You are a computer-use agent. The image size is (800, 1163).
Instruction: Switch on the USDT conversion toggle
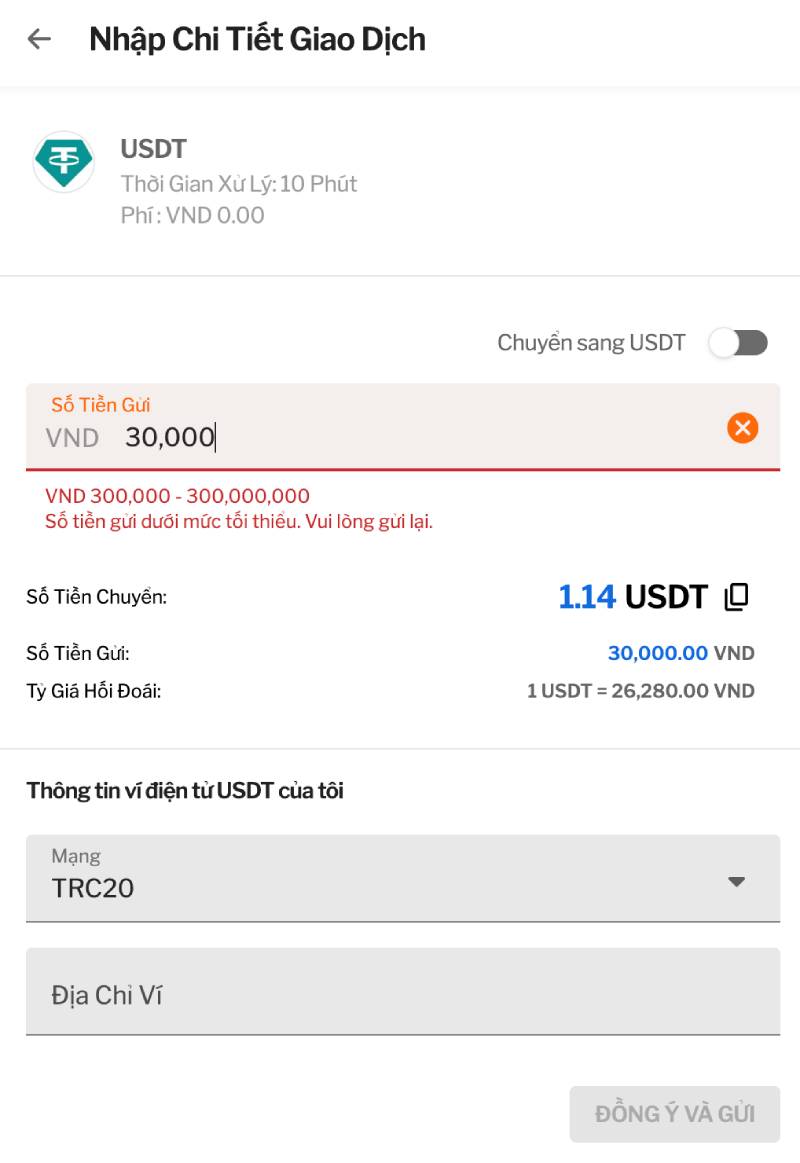[737, 343]
